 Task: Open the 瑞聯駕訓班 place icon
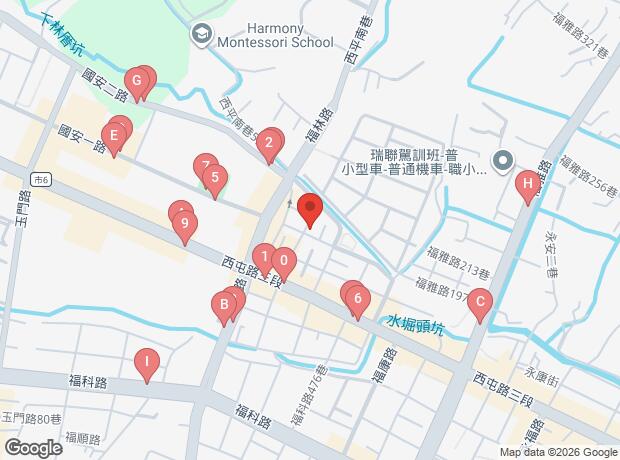click(x=503, y=162)
